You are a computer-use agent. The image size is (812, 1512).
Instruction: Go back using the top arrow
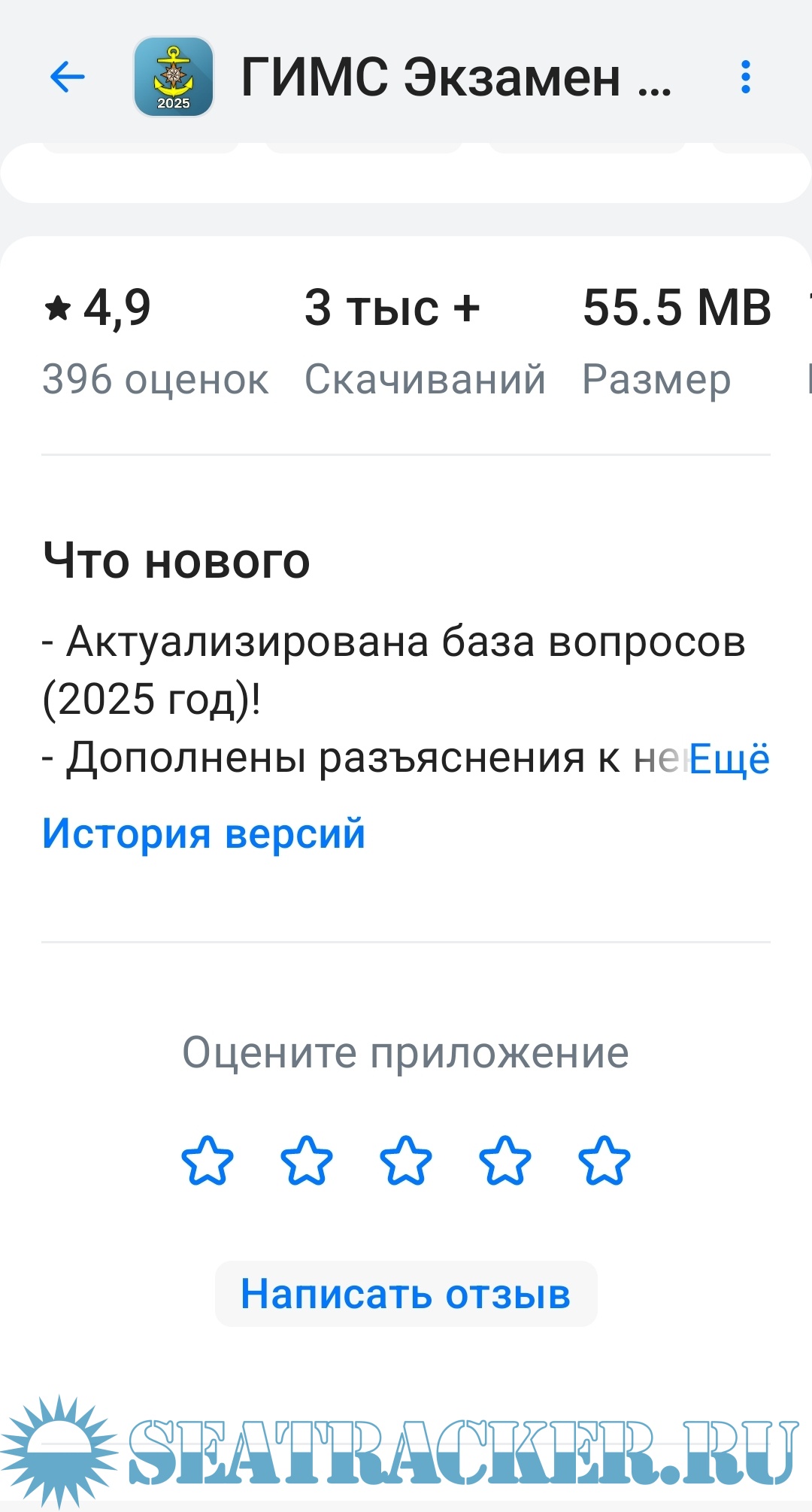pyautogui.click(x=68, y=77)
